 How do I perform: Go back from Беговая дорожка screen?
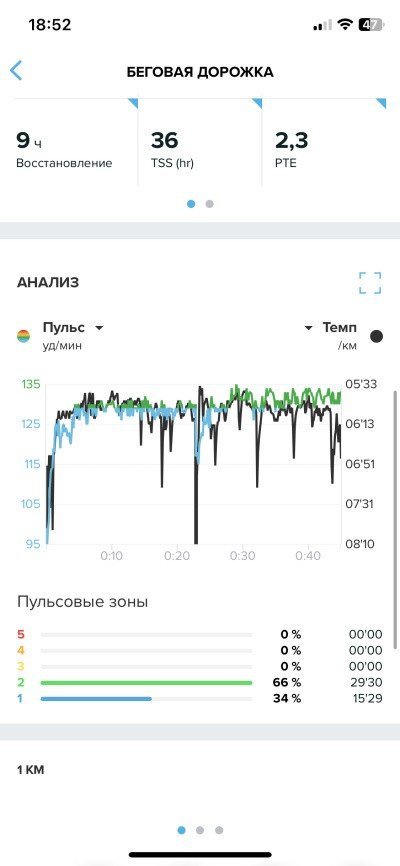point(16,71)
